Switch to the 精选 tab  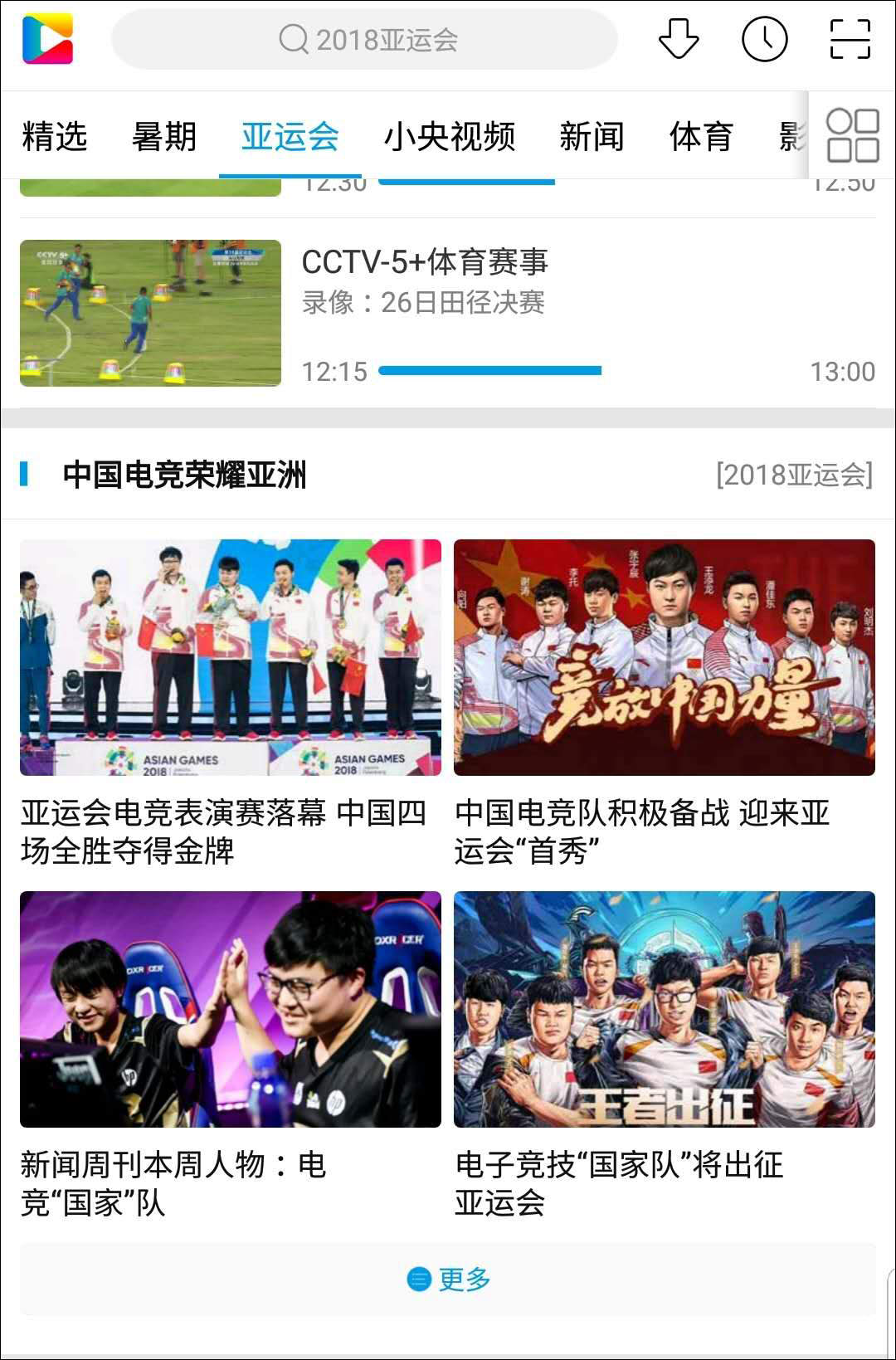55,136
